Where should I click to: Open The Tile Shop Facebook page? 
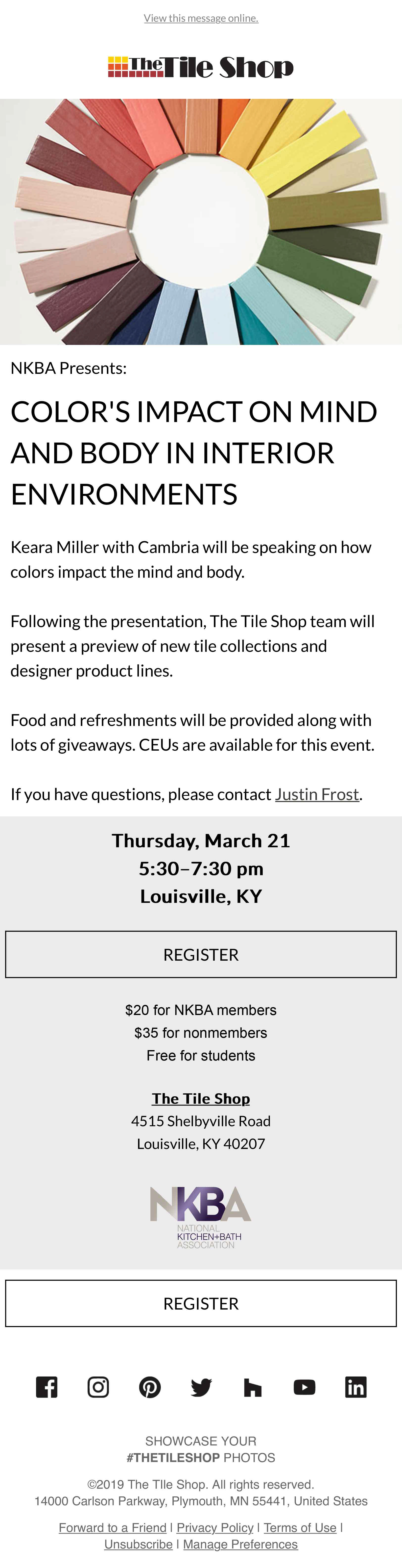click(47, 1387)
